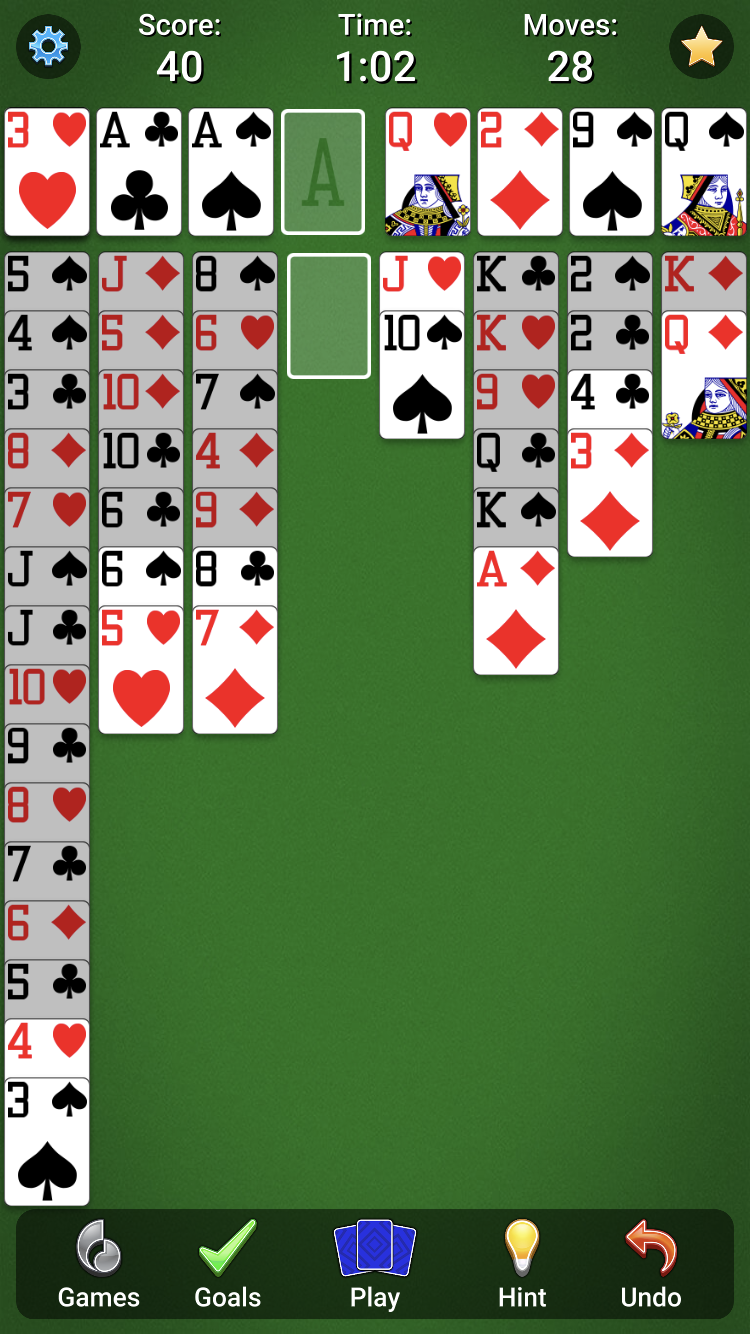Image resolution: width=750 pixels, height=1334 pixels.
Task: Tap the gold star icon
Action: point(701,46)
